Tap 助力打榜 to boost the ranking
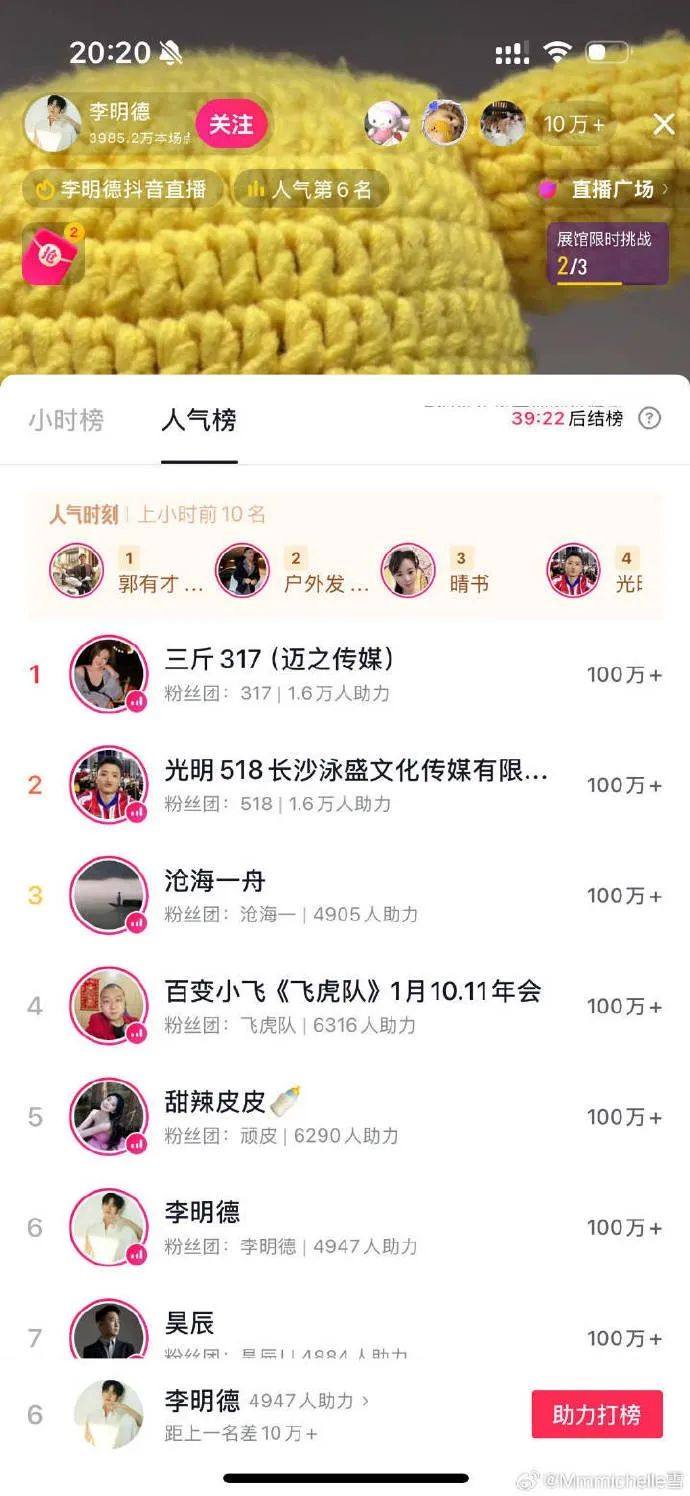690x1496 pixels. click(x=597, y=1414)
